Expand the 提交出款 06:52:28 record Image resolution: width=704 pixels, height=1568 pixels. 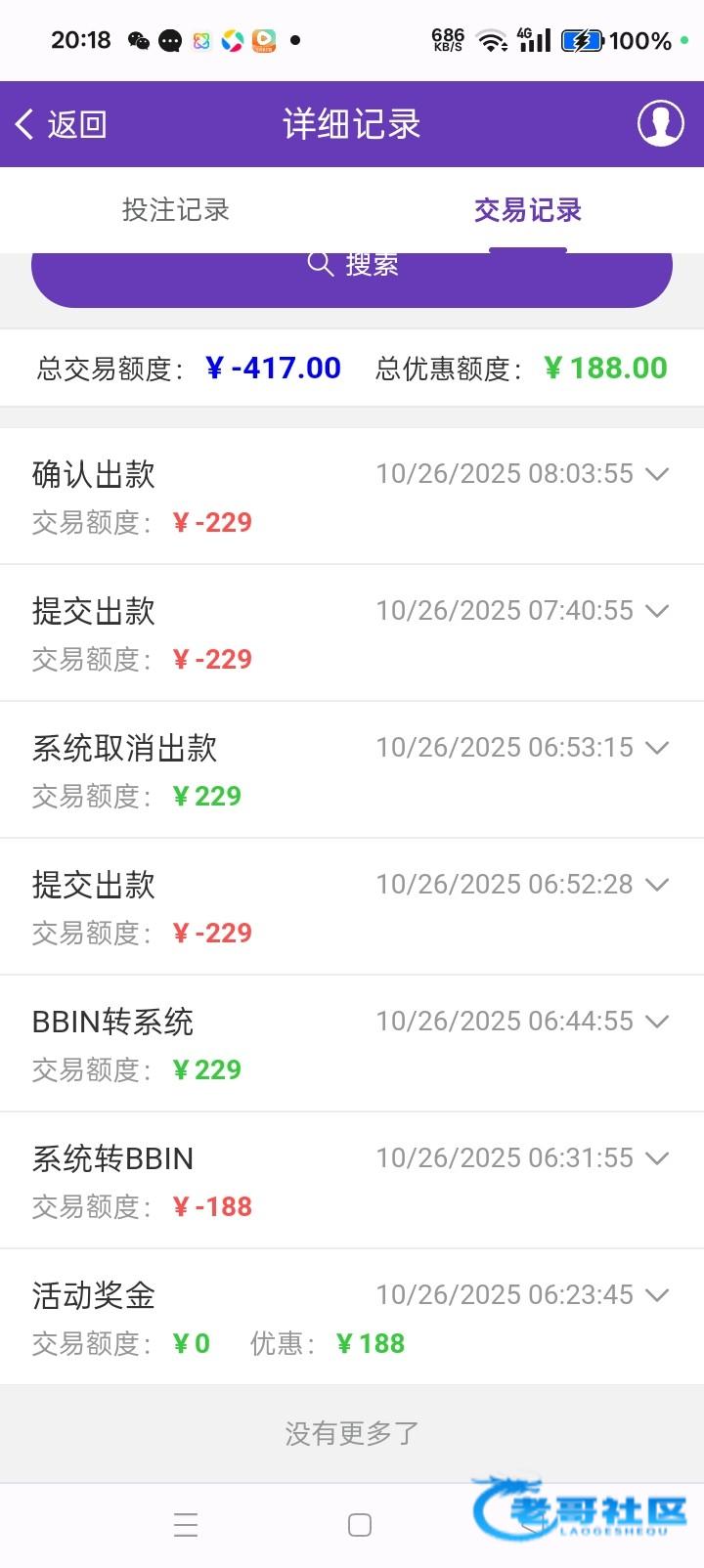coord(657,885)
